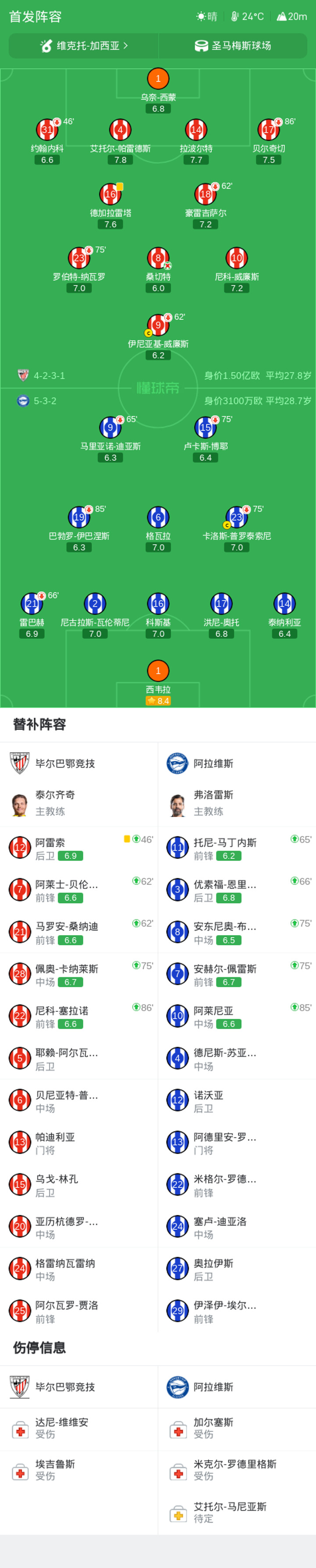Open substitute 佩奥-卡纳莱斯 row

79,974
